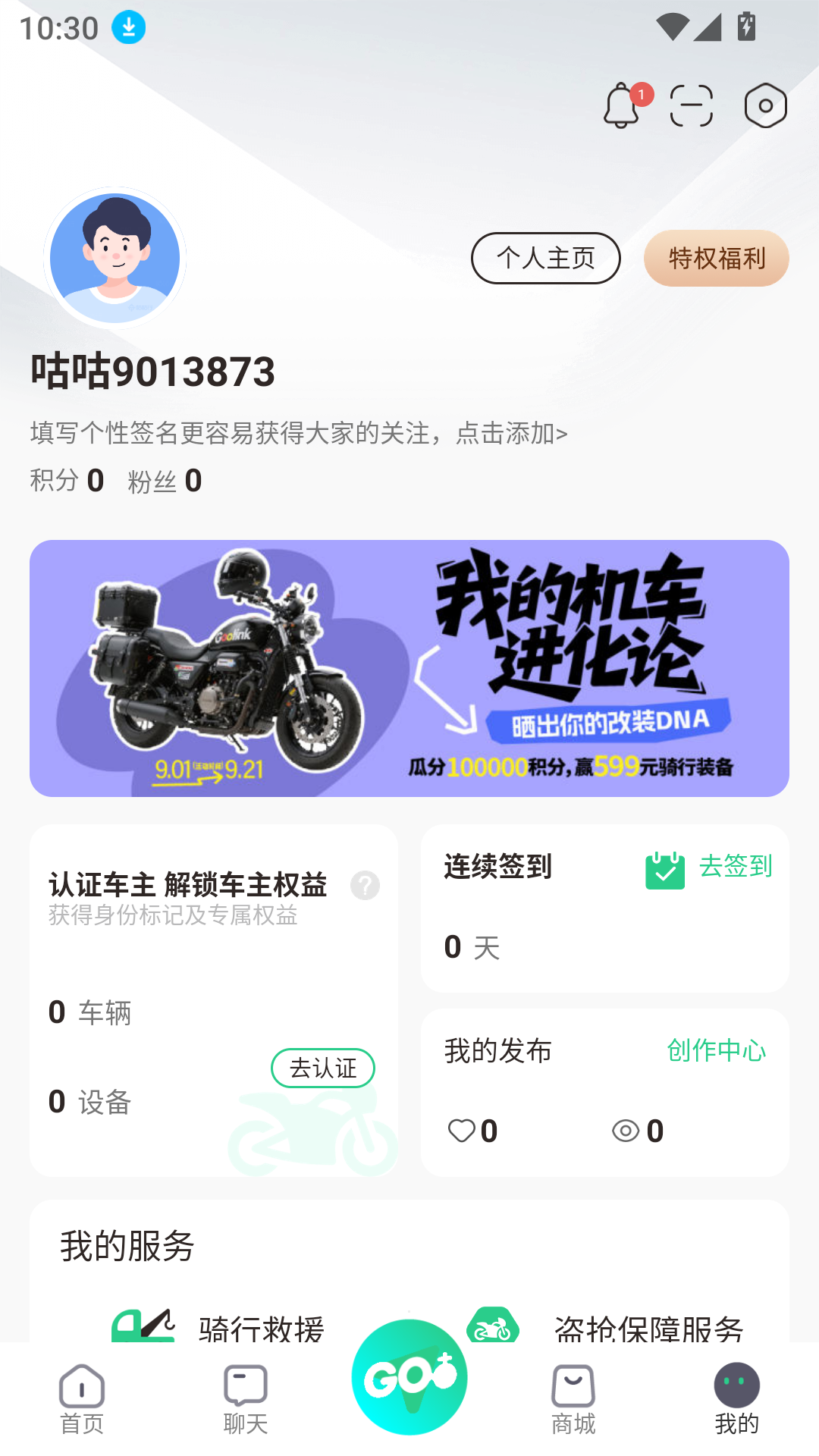
Task: Open the settings gear icon
Action: pyautogui.click(x=765, y=105)
